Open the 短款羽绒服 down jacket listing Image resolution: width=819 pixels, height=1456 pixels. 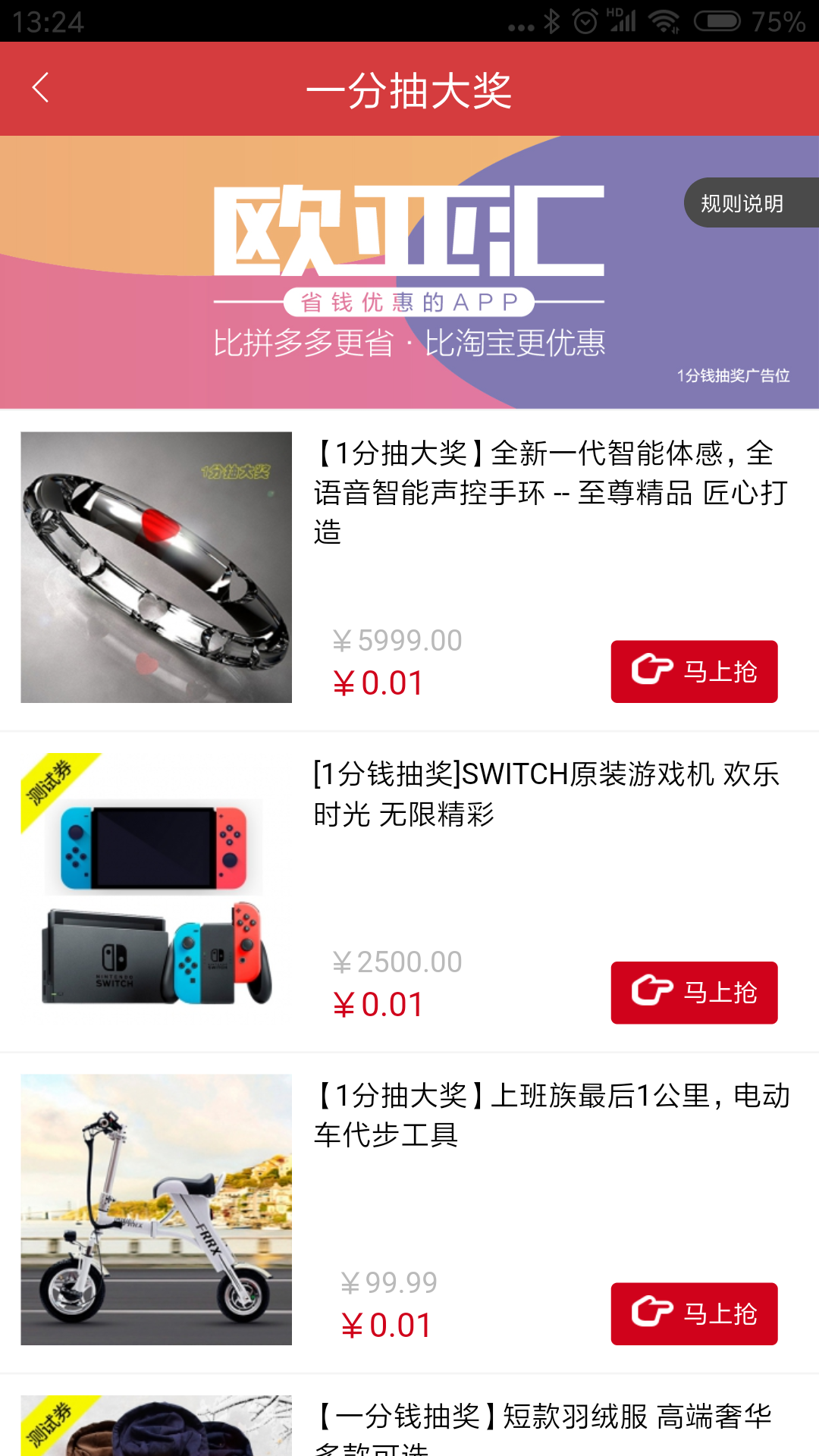543,1426
